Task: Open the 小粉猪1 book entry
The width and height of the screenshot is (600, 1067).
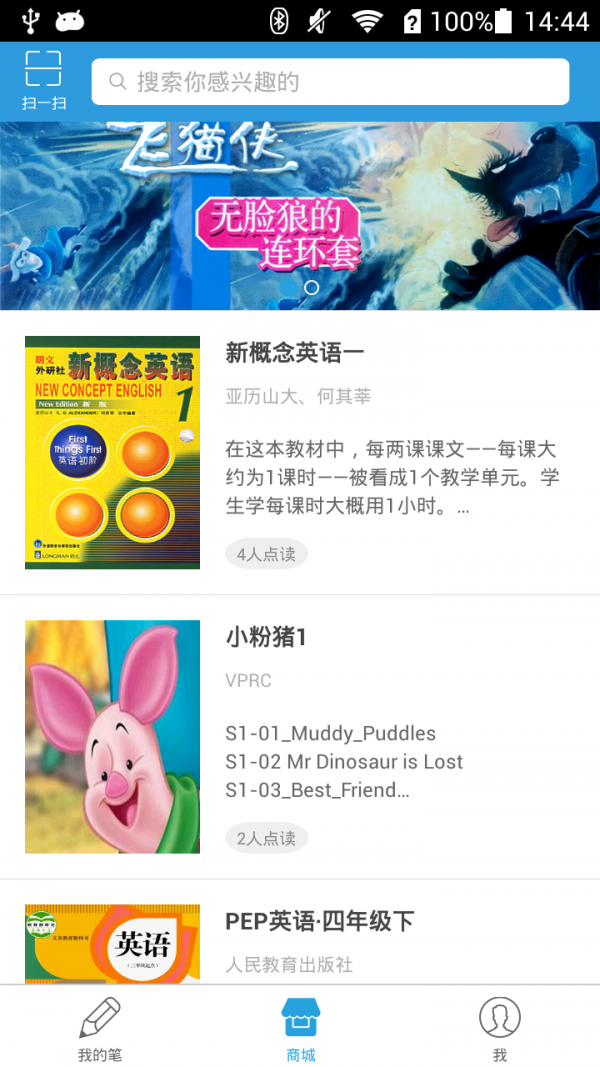Action: coord(300,737)
